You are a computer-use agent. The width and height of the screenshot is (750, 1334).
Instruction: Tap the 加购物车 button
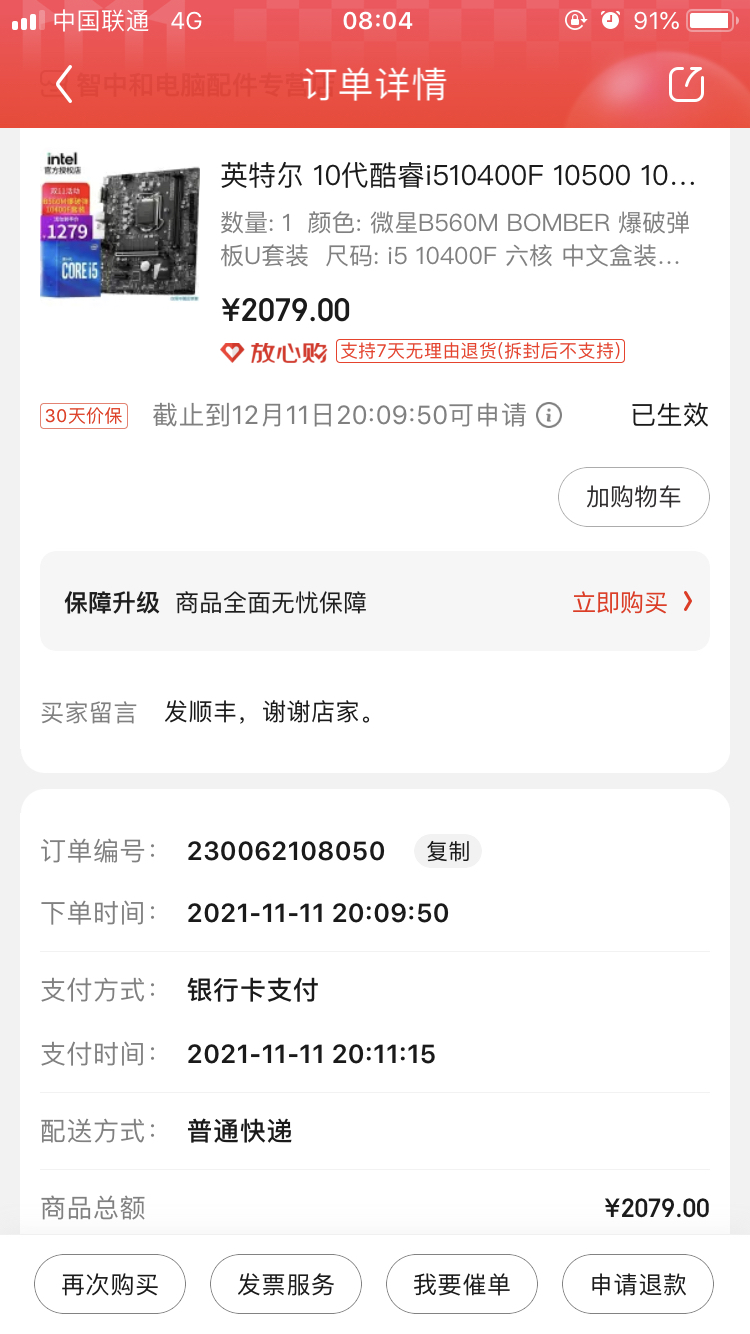tap(634, 497)
